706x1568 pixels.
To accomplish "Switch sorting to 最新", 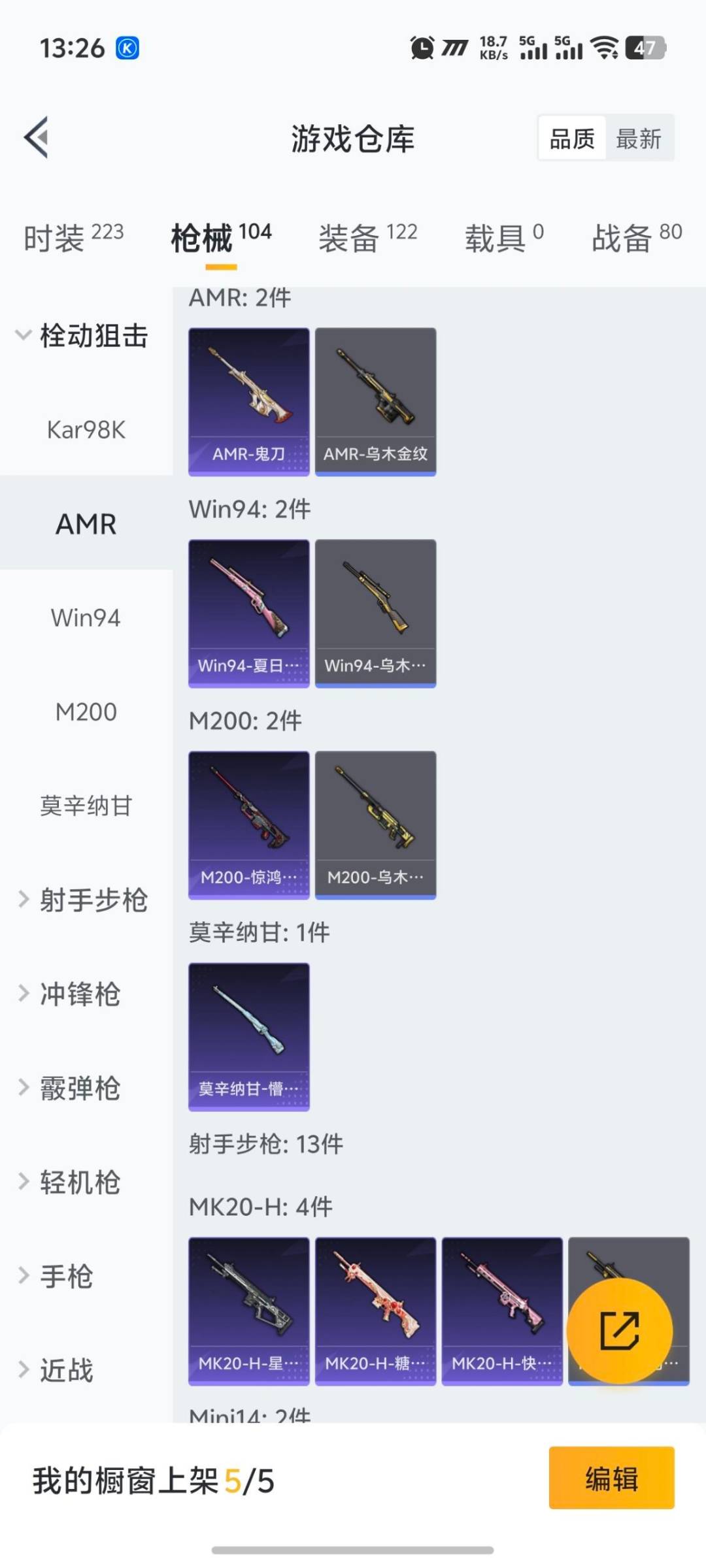I will coord(639,139).
